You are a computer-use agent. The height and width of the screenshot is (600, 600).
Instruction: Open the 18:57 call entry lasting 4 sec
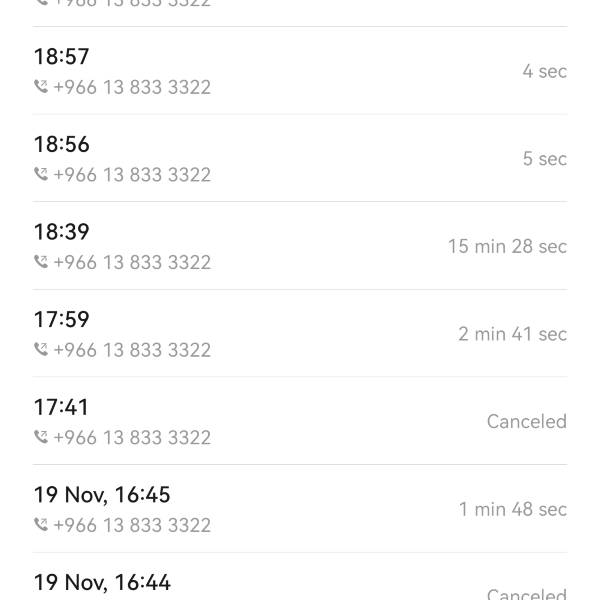coord(300,71)
